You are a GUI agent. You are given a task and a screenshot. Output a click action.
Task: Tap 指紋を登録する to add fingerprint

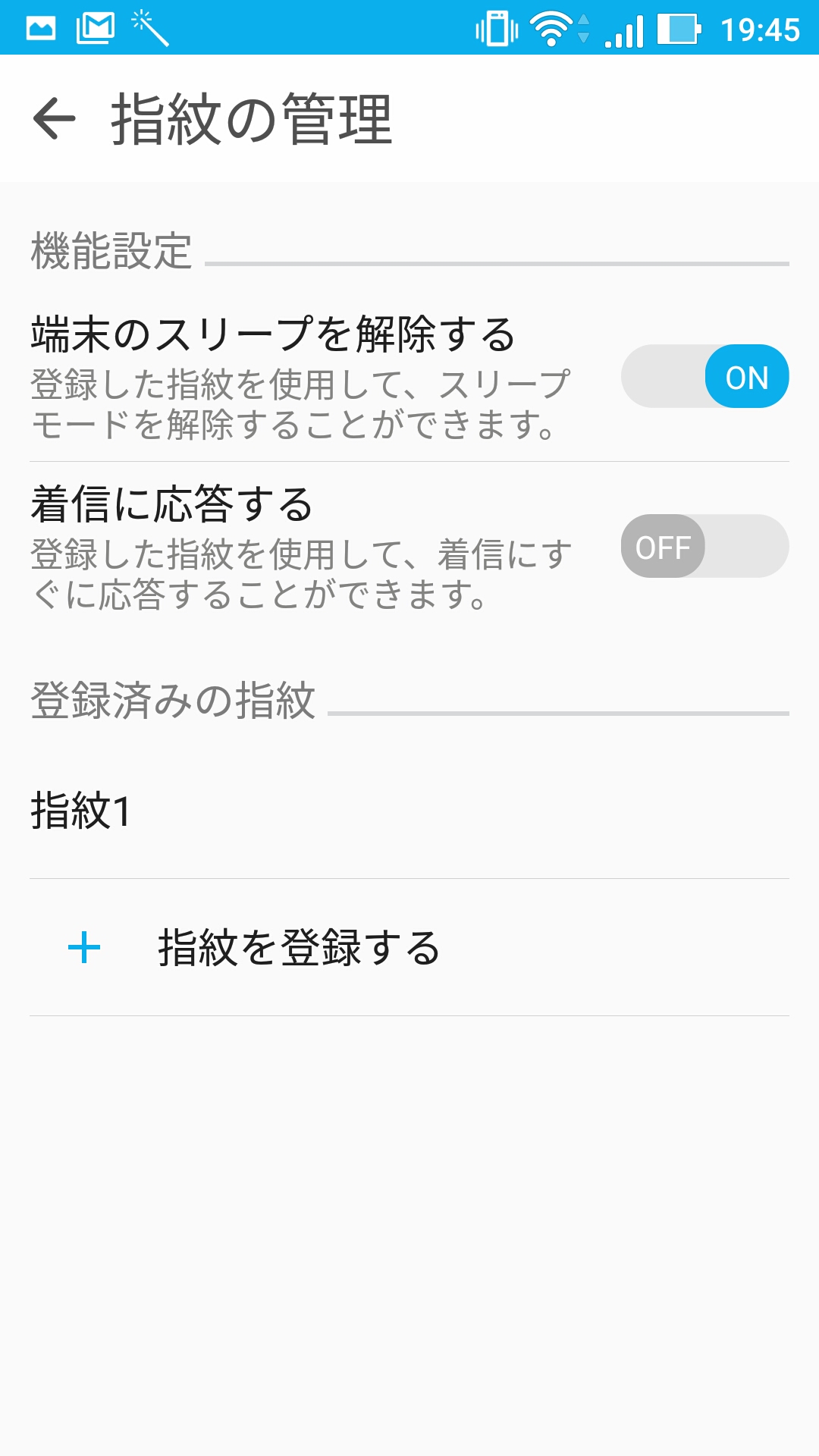(409, 948)
